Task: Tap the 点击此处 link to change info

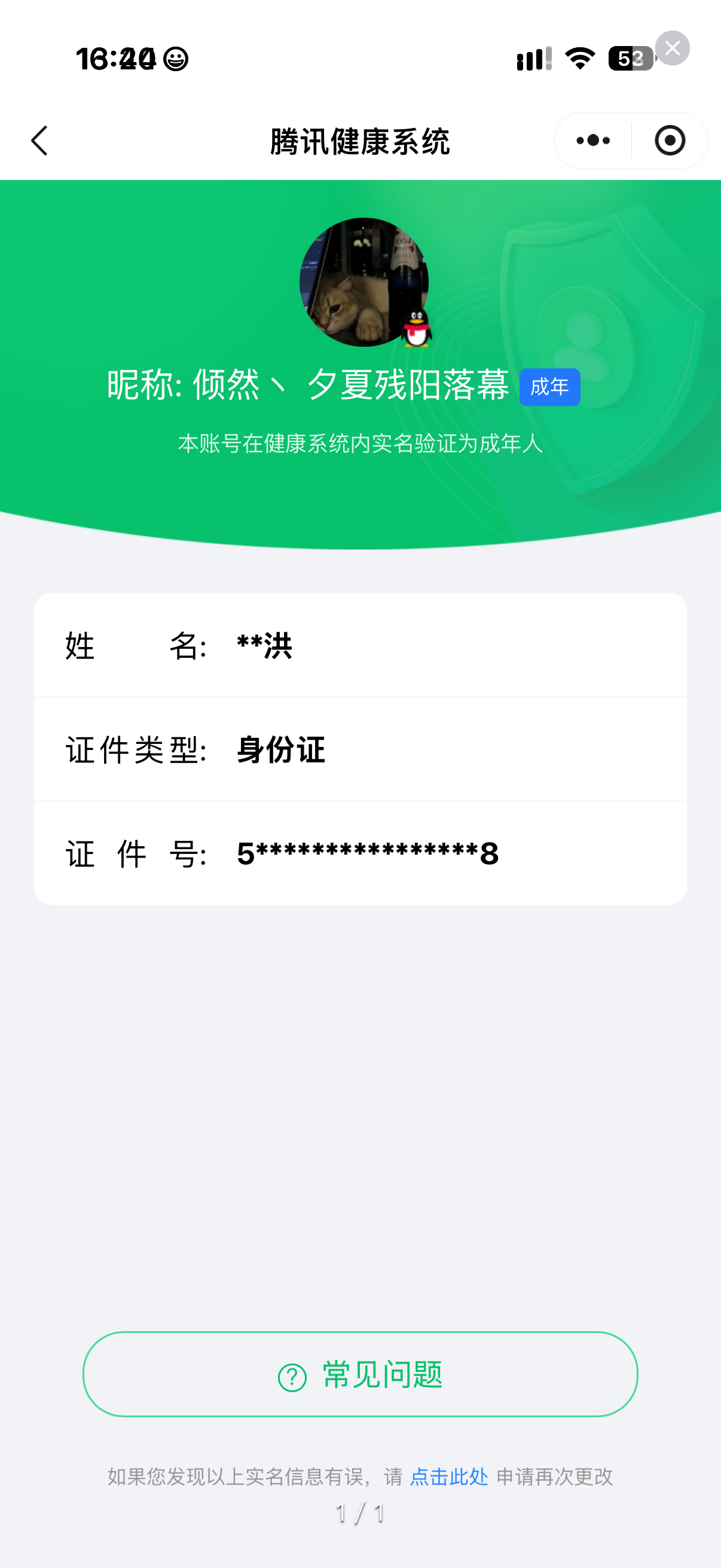Action: (x=449, y=1477)
